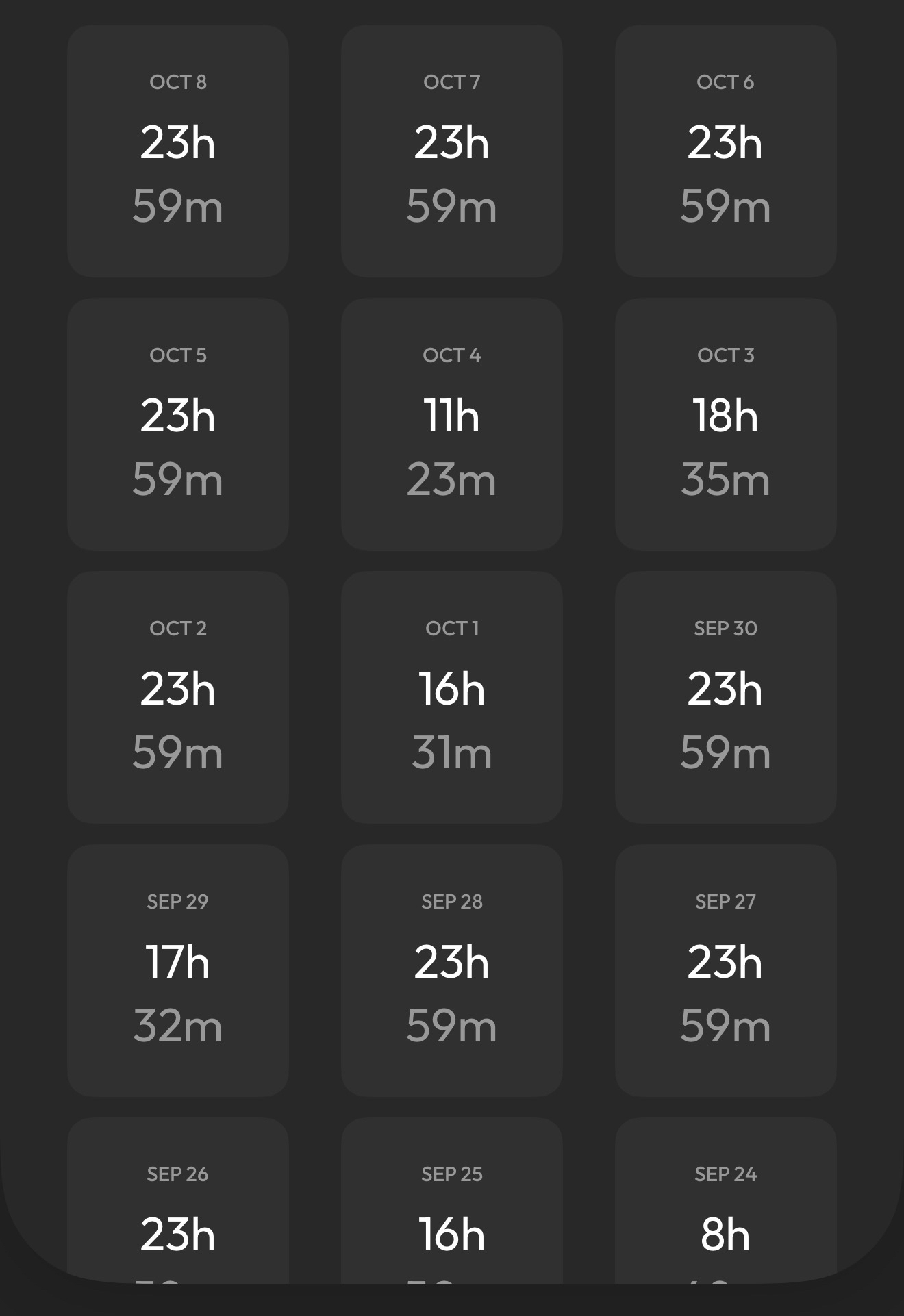Open the Oct 3 card showing 18h 35m
The image size is (904, 1316).
coord(726,424)
